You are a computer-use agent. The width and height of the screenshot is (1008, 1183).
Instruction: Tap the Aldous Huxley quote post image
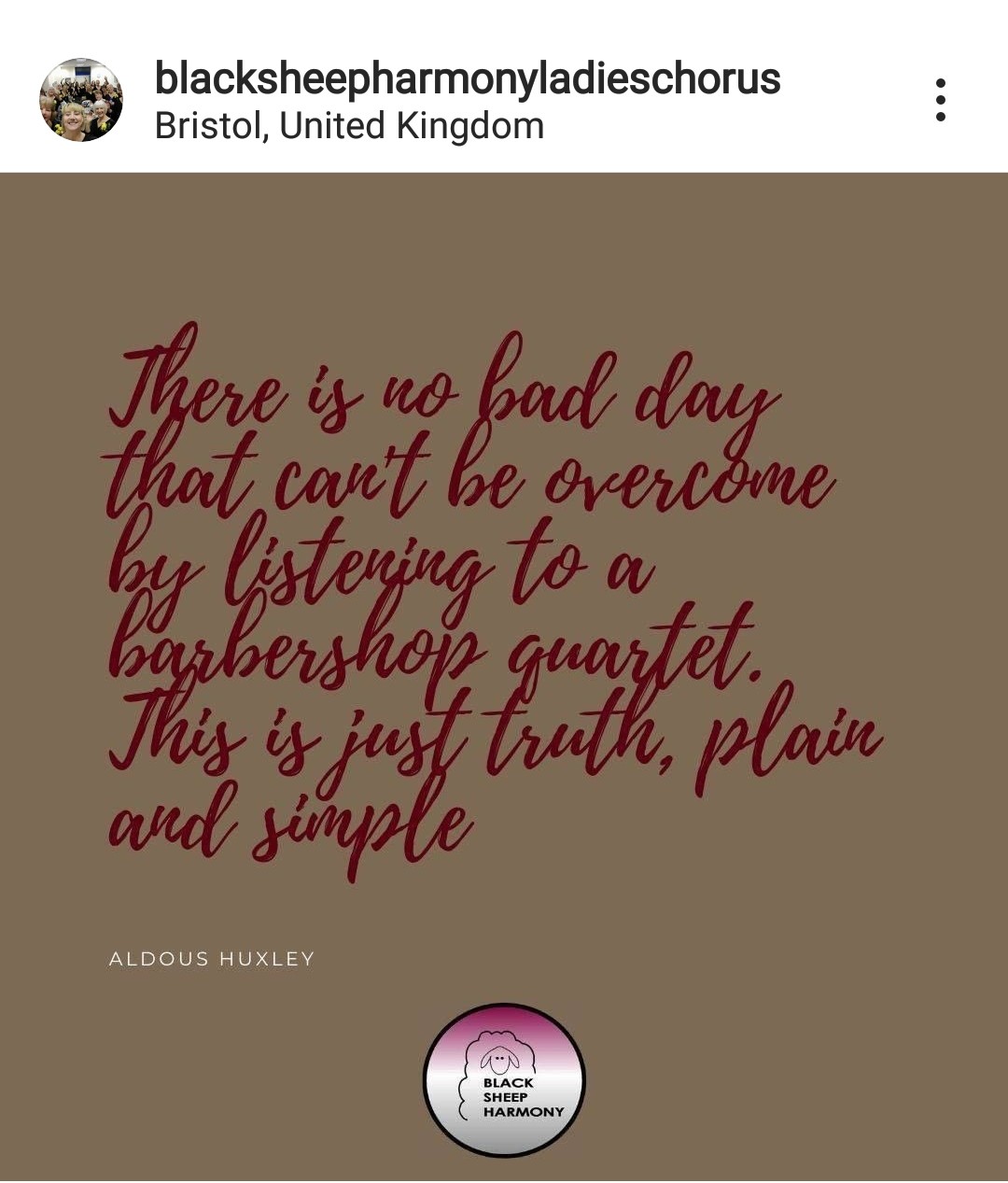(504, 654)
